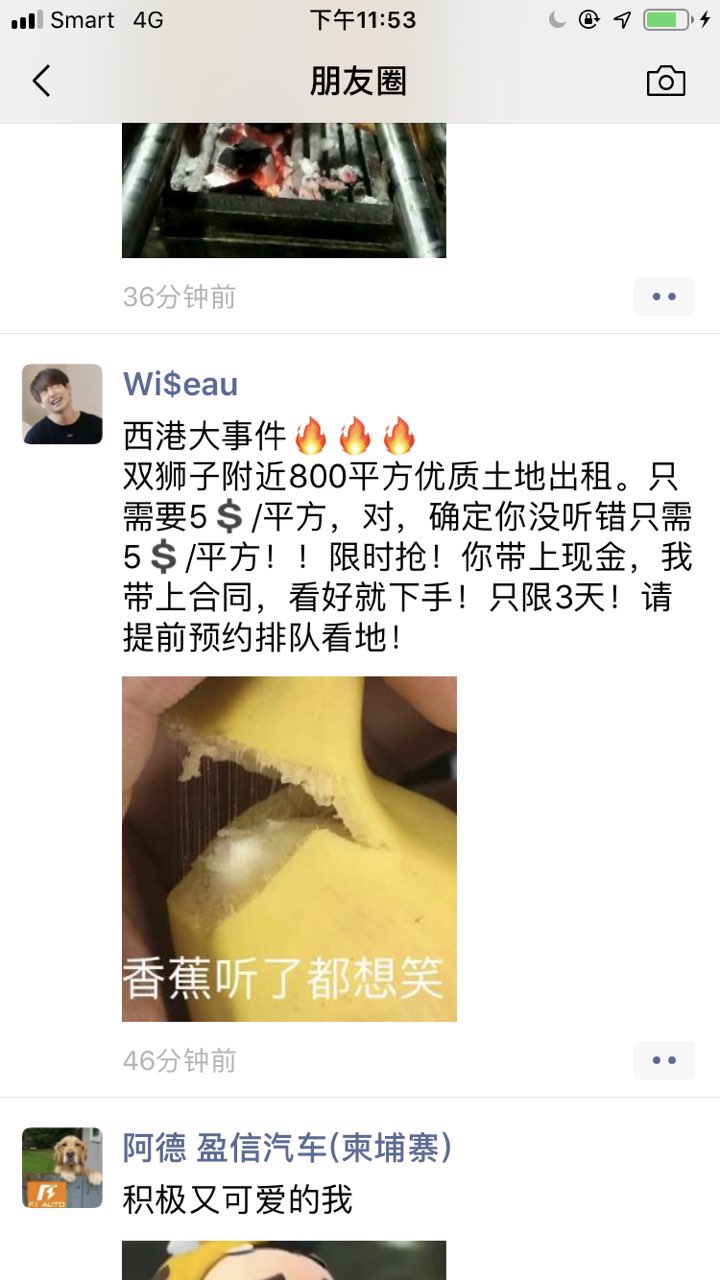Open camera to post a moment
The height and width of the screenshot is (1280, 720).
coord(666,81)
